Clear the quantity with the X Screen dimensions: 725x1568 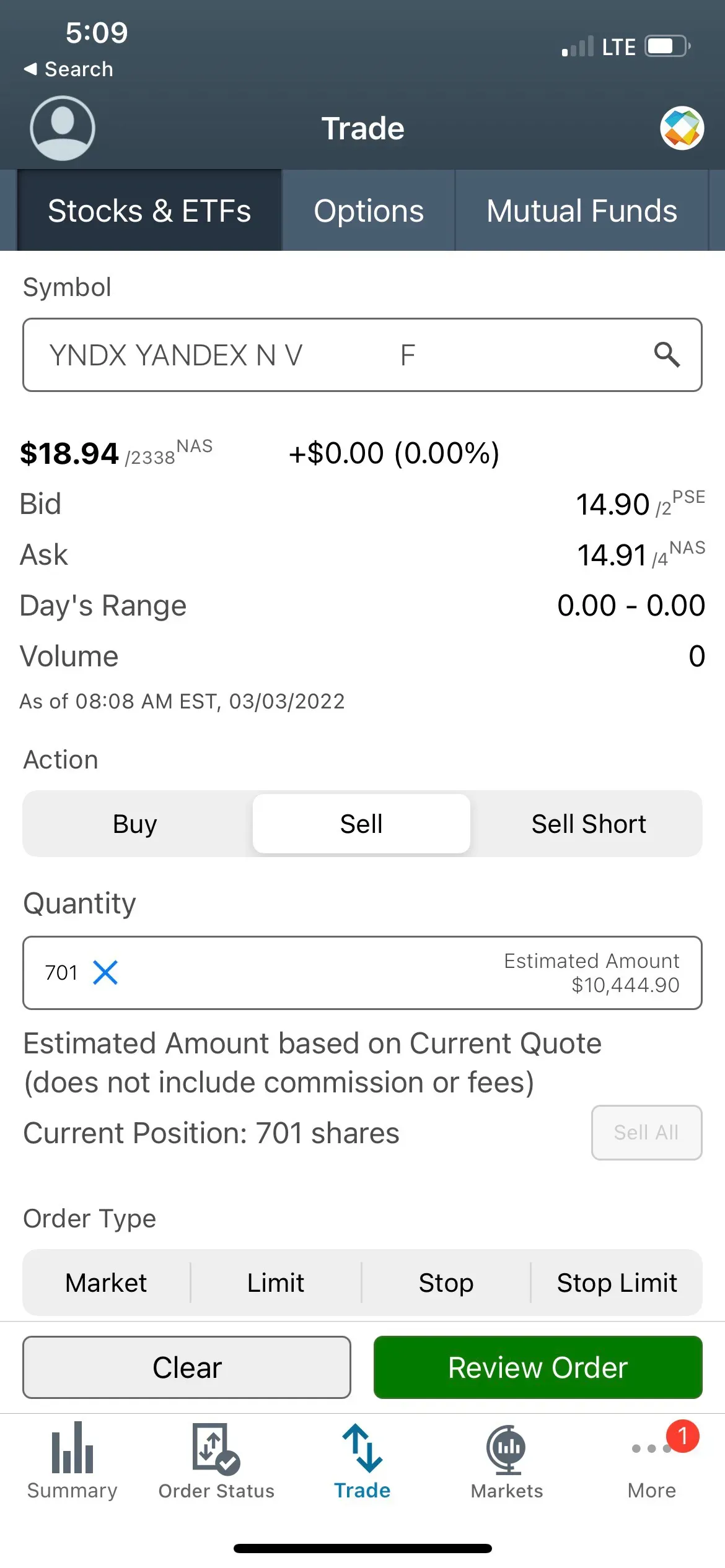(105, 972)
